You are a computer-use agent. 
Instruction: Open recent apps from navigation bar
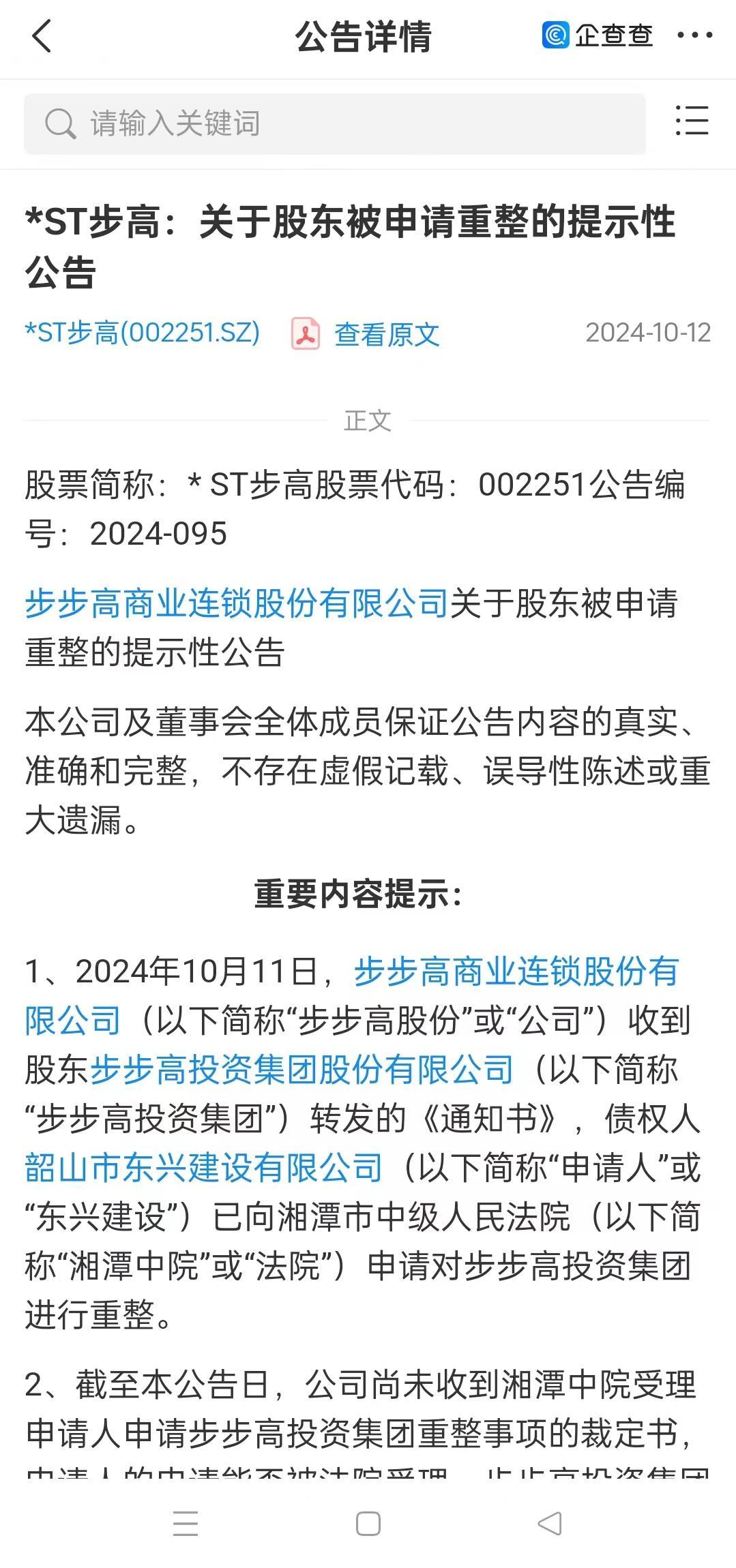186,1524
